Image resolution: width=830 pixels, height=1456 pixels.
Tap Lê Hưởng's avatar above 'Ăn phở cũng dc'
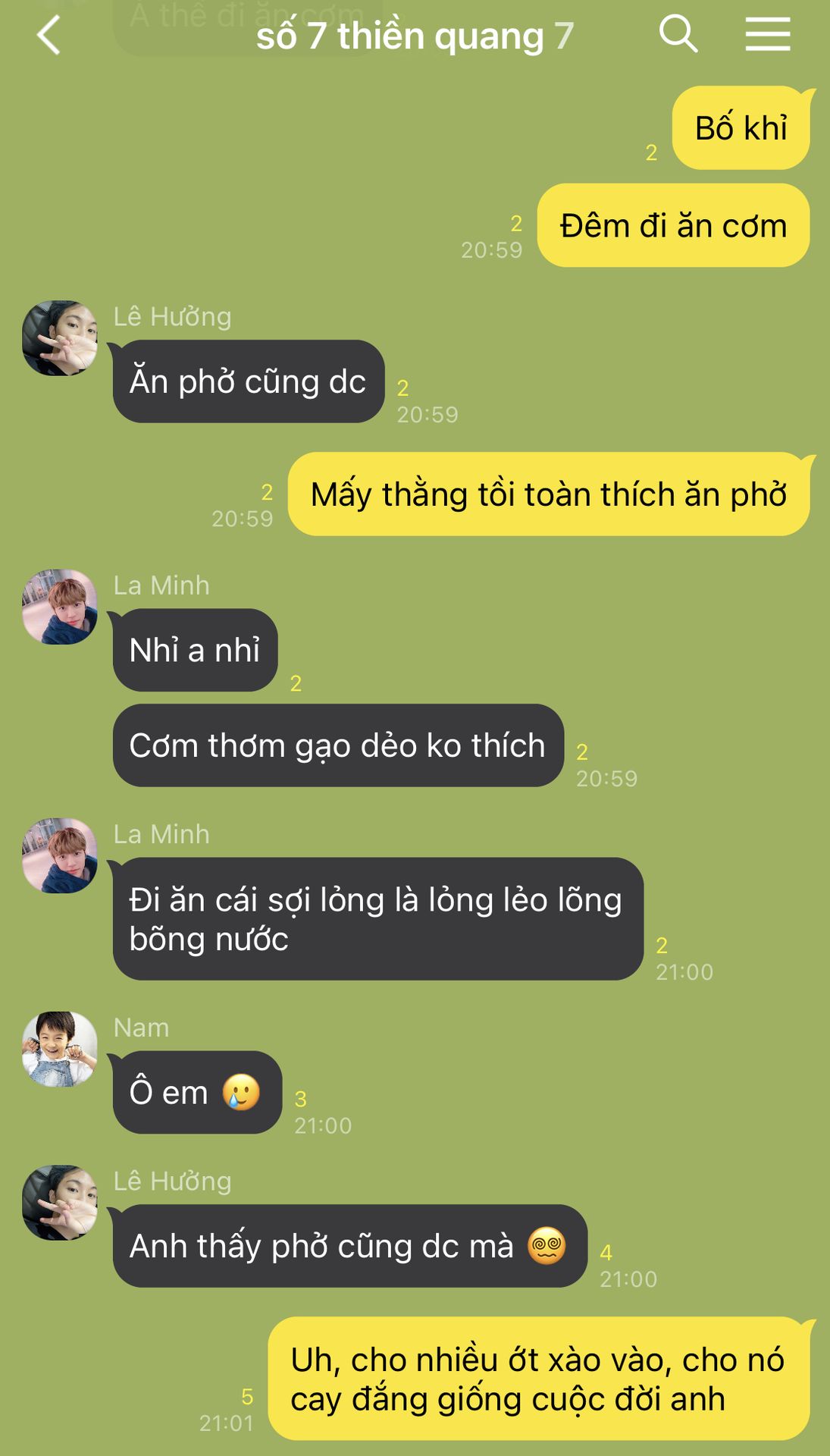pos(60,338)
